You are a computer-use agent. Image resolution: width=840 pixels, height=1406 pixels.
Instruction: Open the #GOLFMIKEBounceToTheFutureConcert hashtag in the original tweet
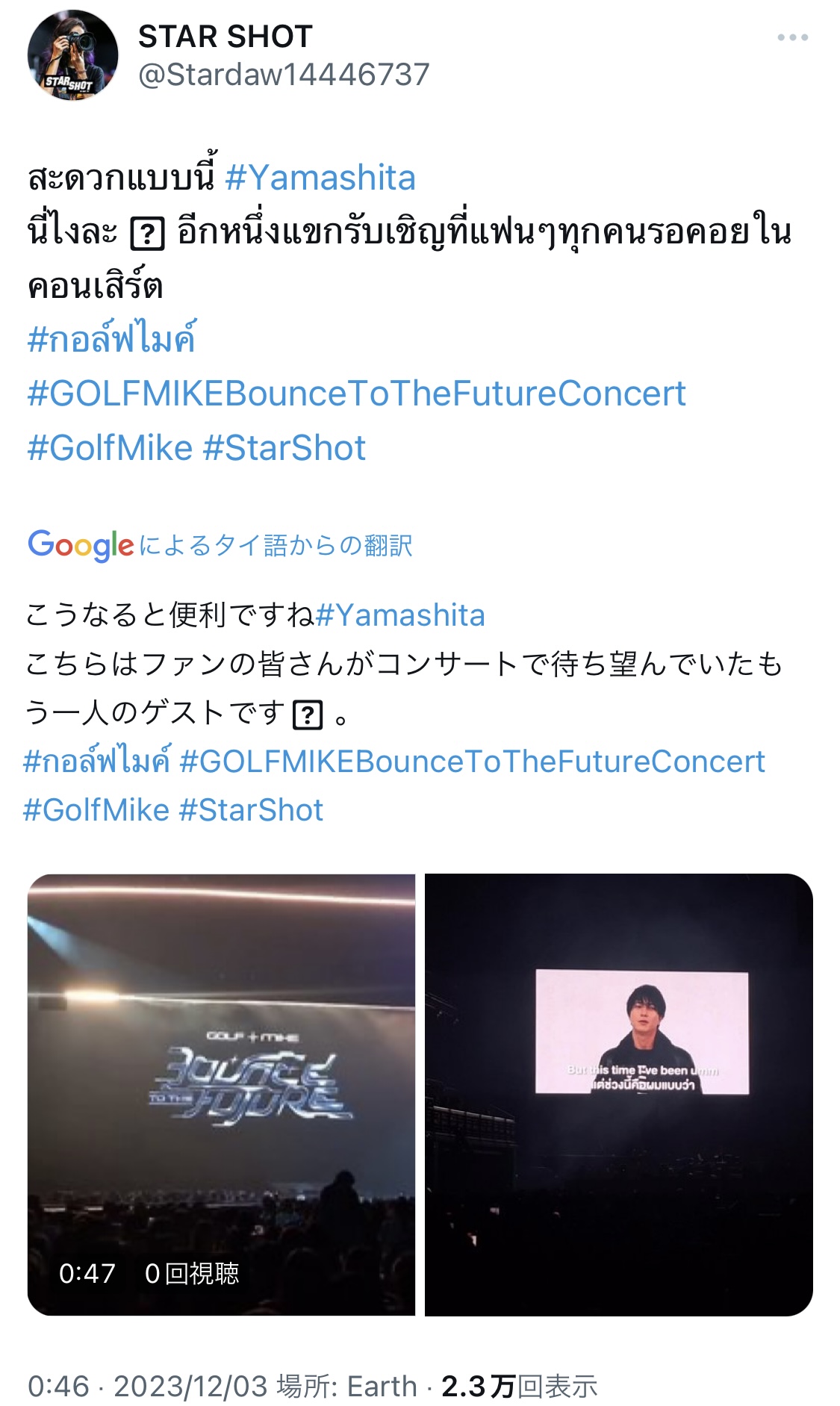(x=356, y=394)
